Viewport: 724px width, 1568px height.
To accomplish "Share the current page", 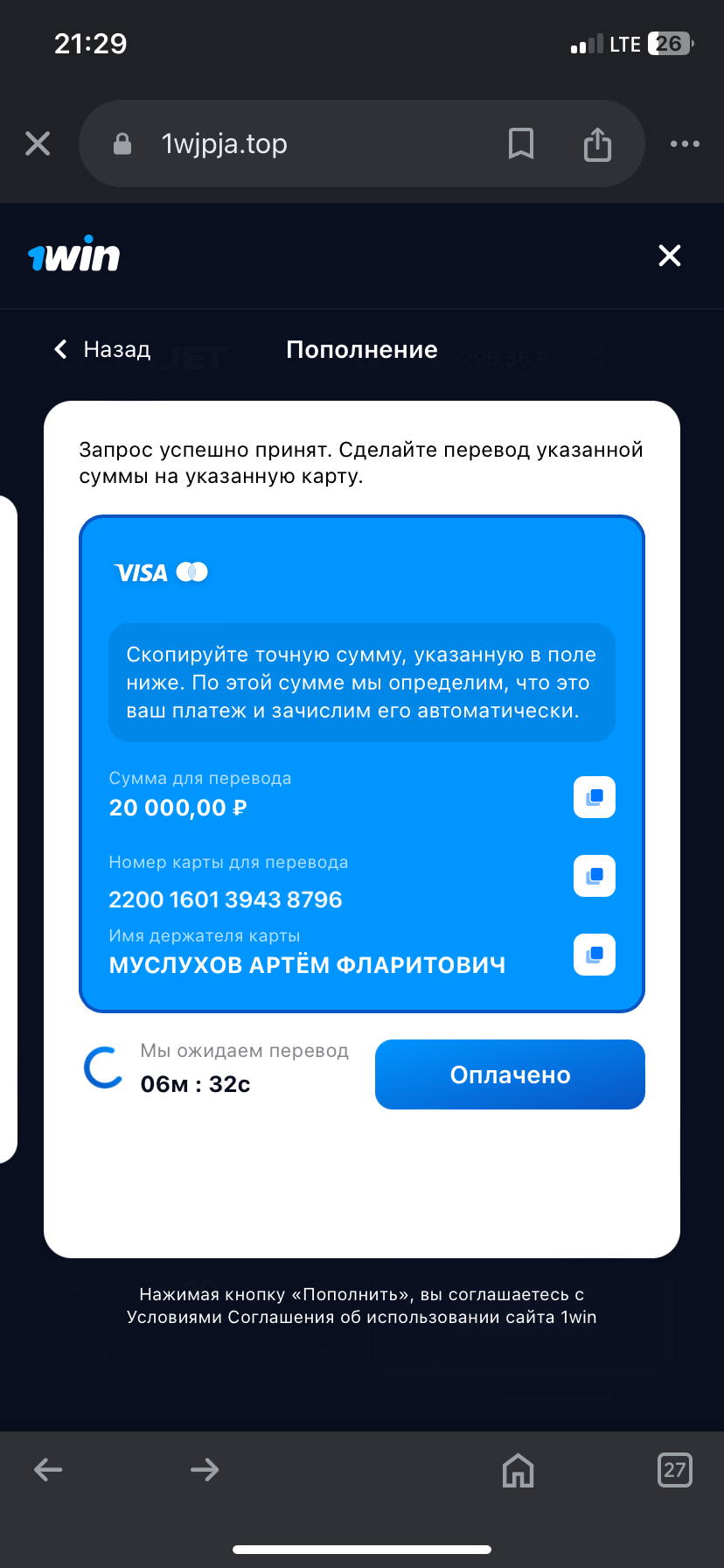I will 597,143.
